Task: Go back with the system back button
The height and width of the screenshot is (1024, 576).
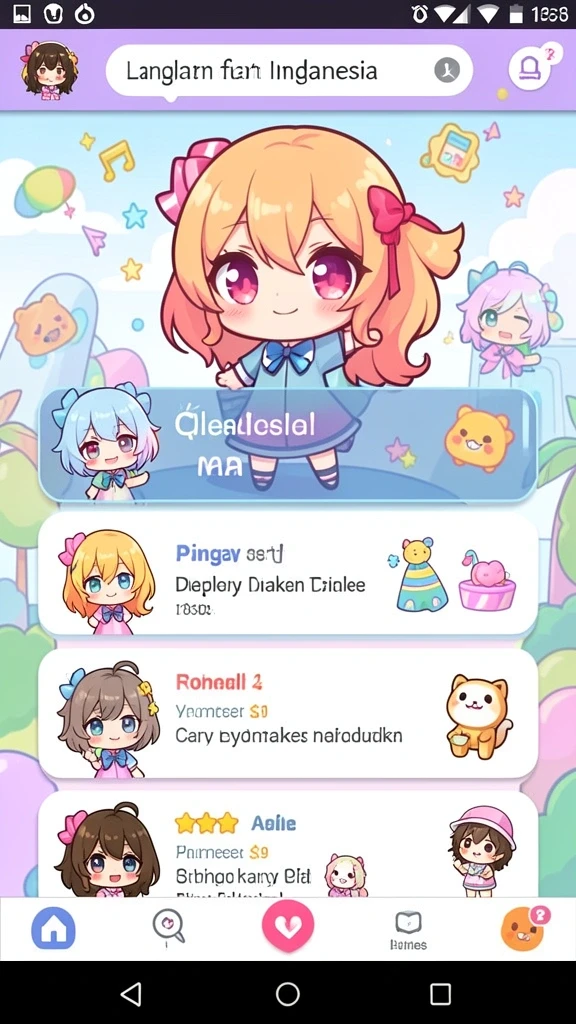Action: [x=131, y=994]
